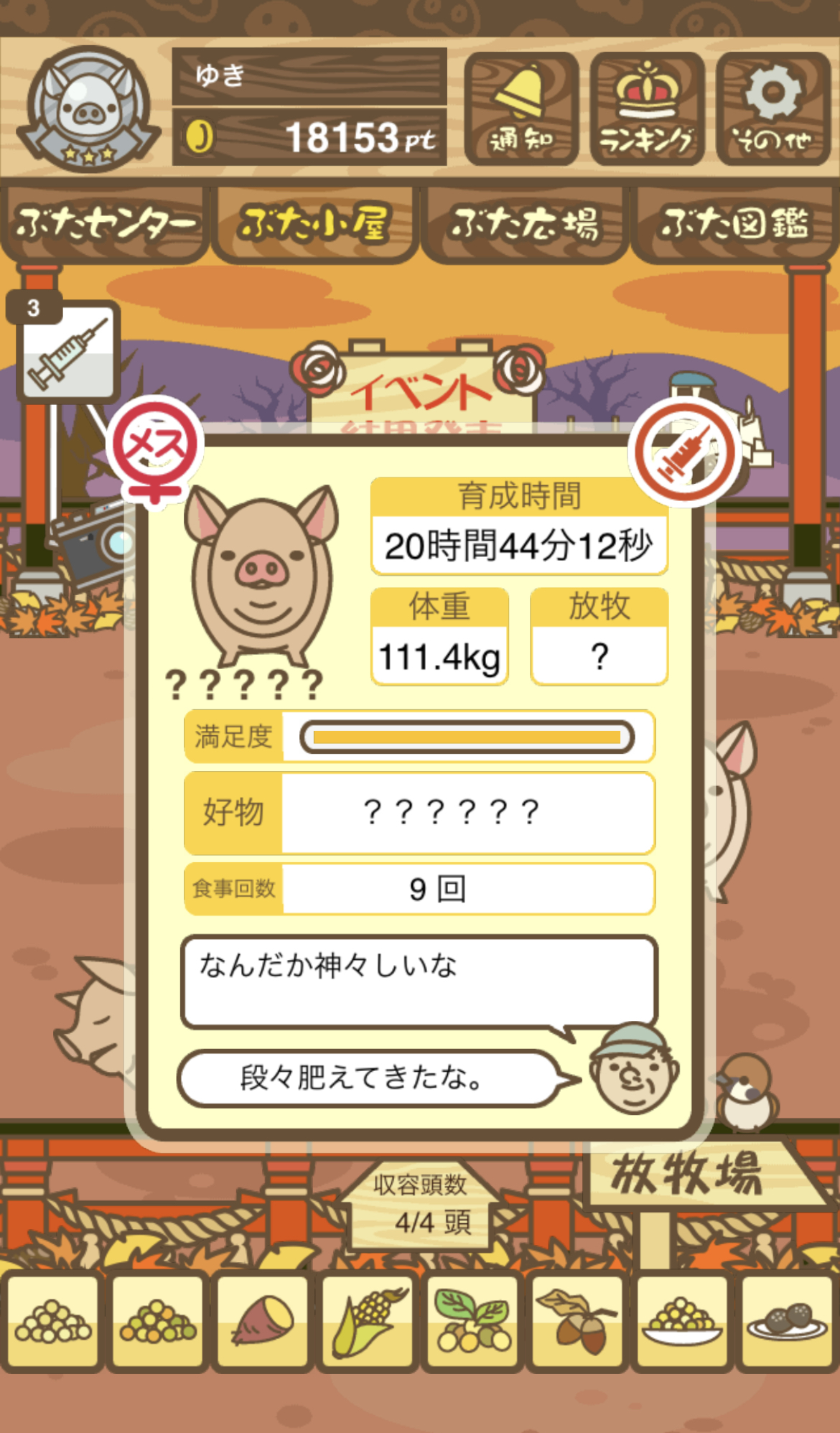Switch to ぶた広場 tab
Viewport: 840px width, 1433px height.
click(x=525, y=224)
